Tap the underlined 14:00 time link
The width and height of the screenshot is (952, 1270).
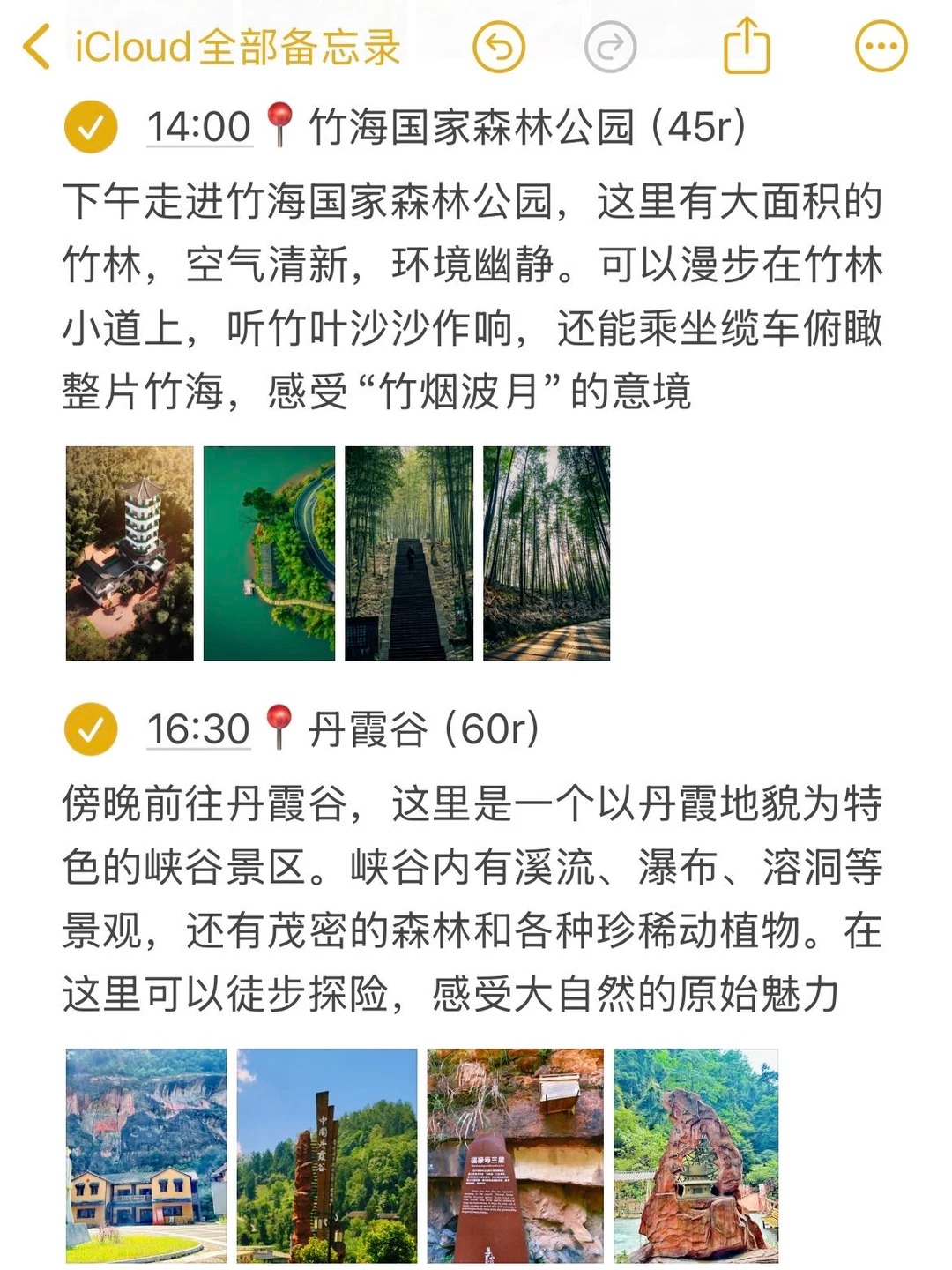[x=199, y=127]
